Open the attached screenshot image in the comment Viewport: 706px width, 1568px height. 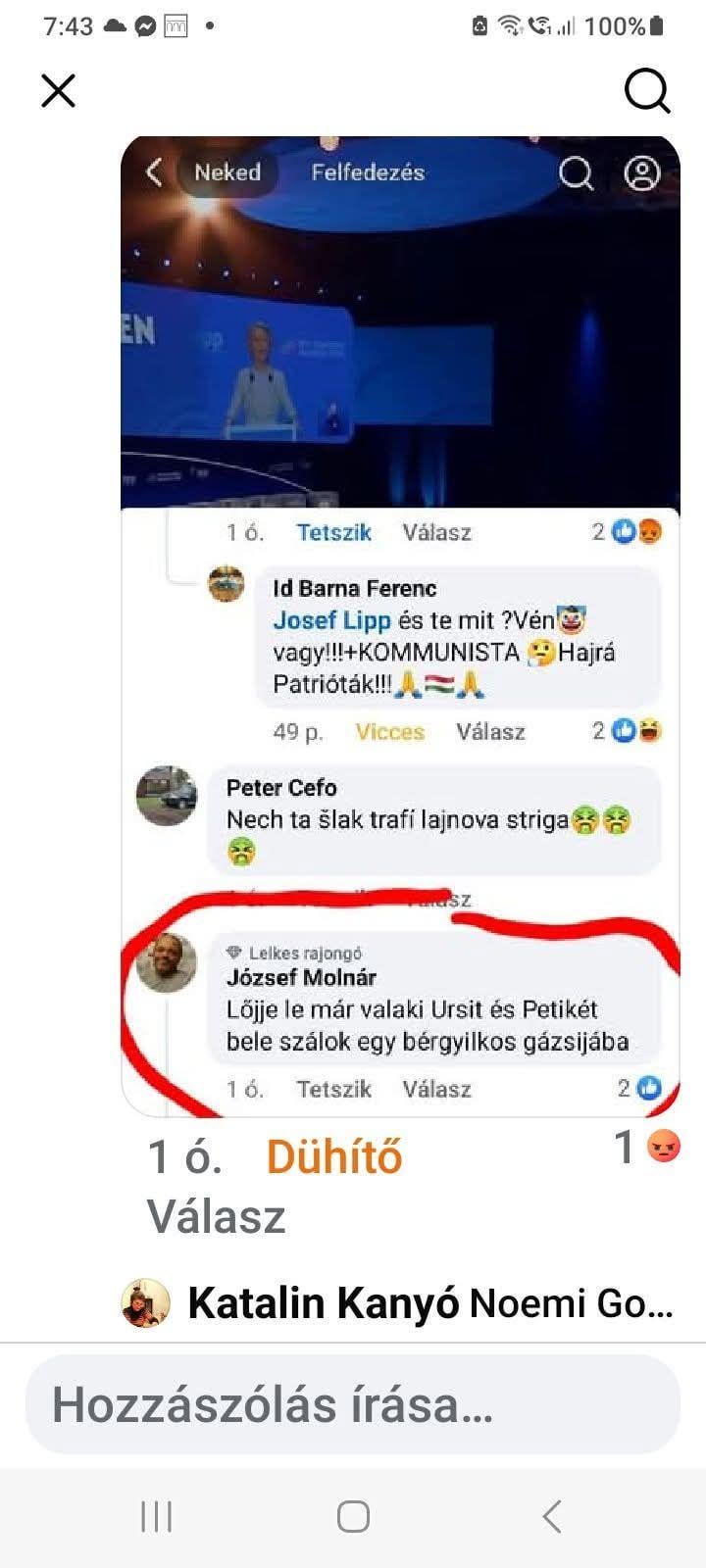click(x=400, y=626)
